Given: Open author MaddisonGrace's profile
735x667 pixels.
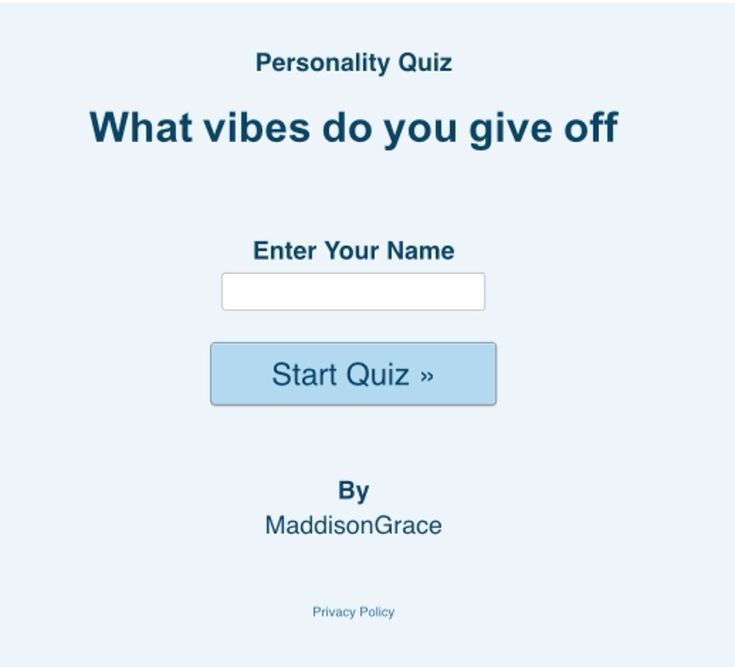Looking at the screenshot, I should (x=353, y=526).
